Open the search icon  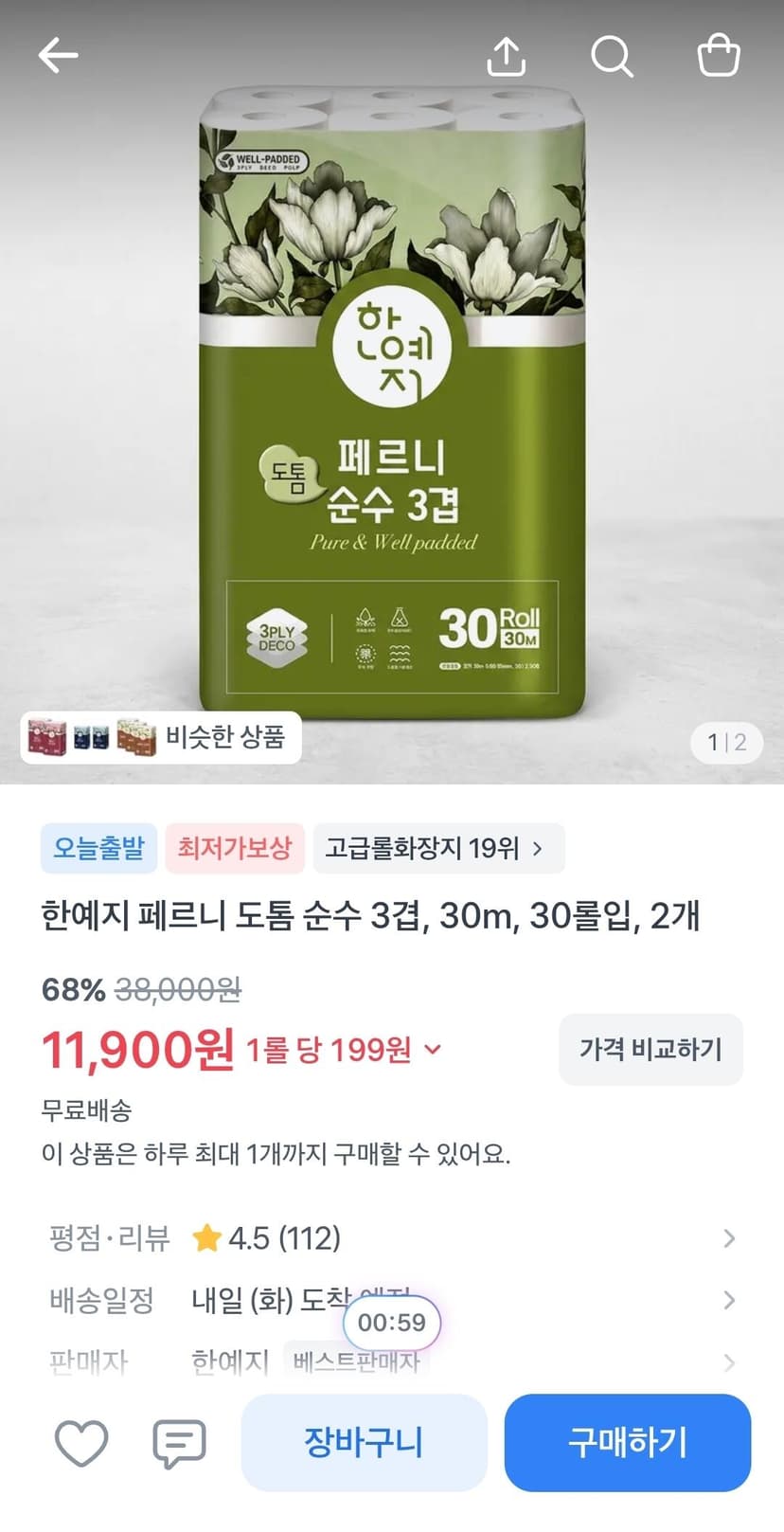pos(612,56)
